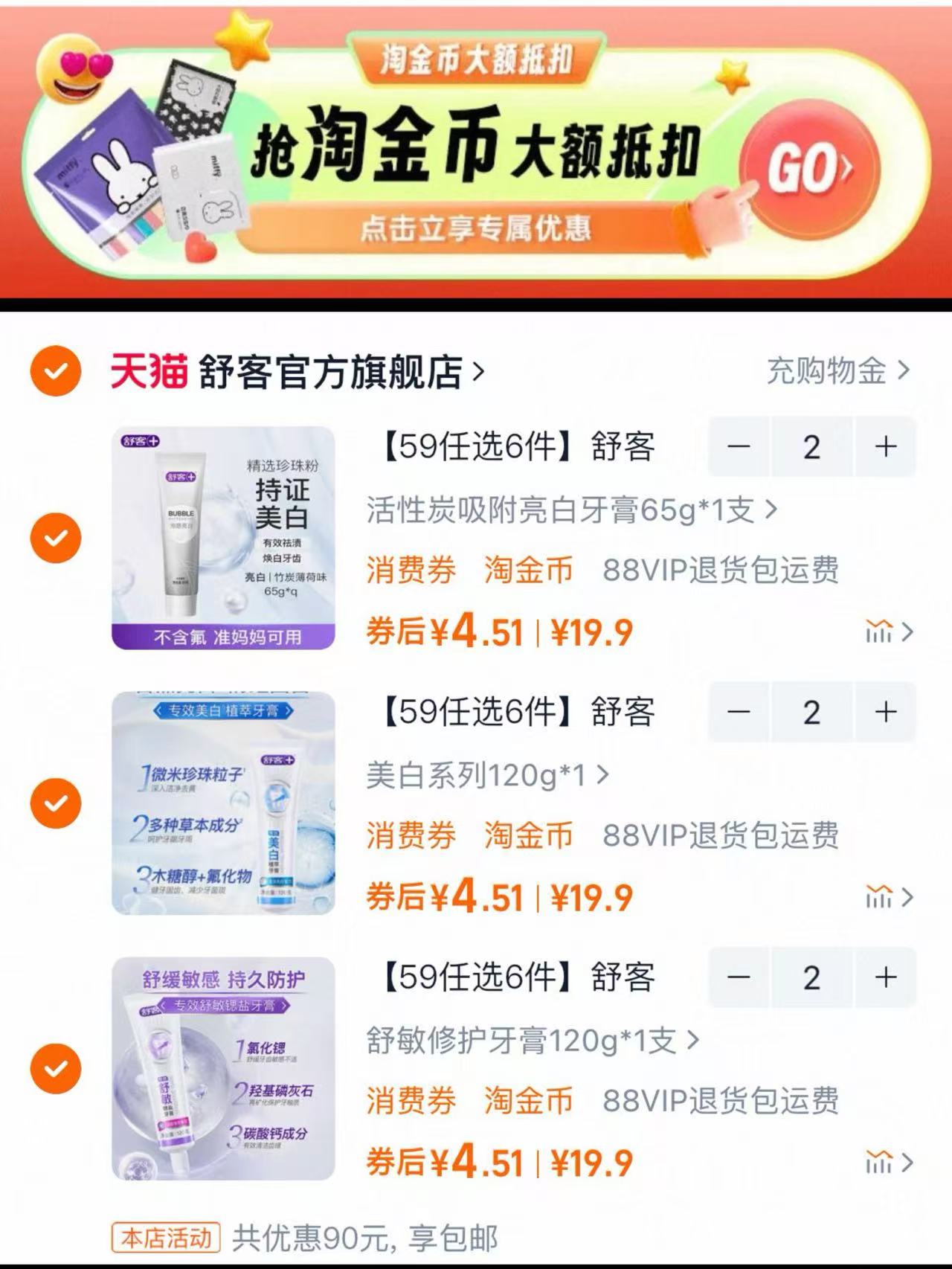
Task: Tap the 淘金币 tag under 美白系列
Action: coord(530,837)
